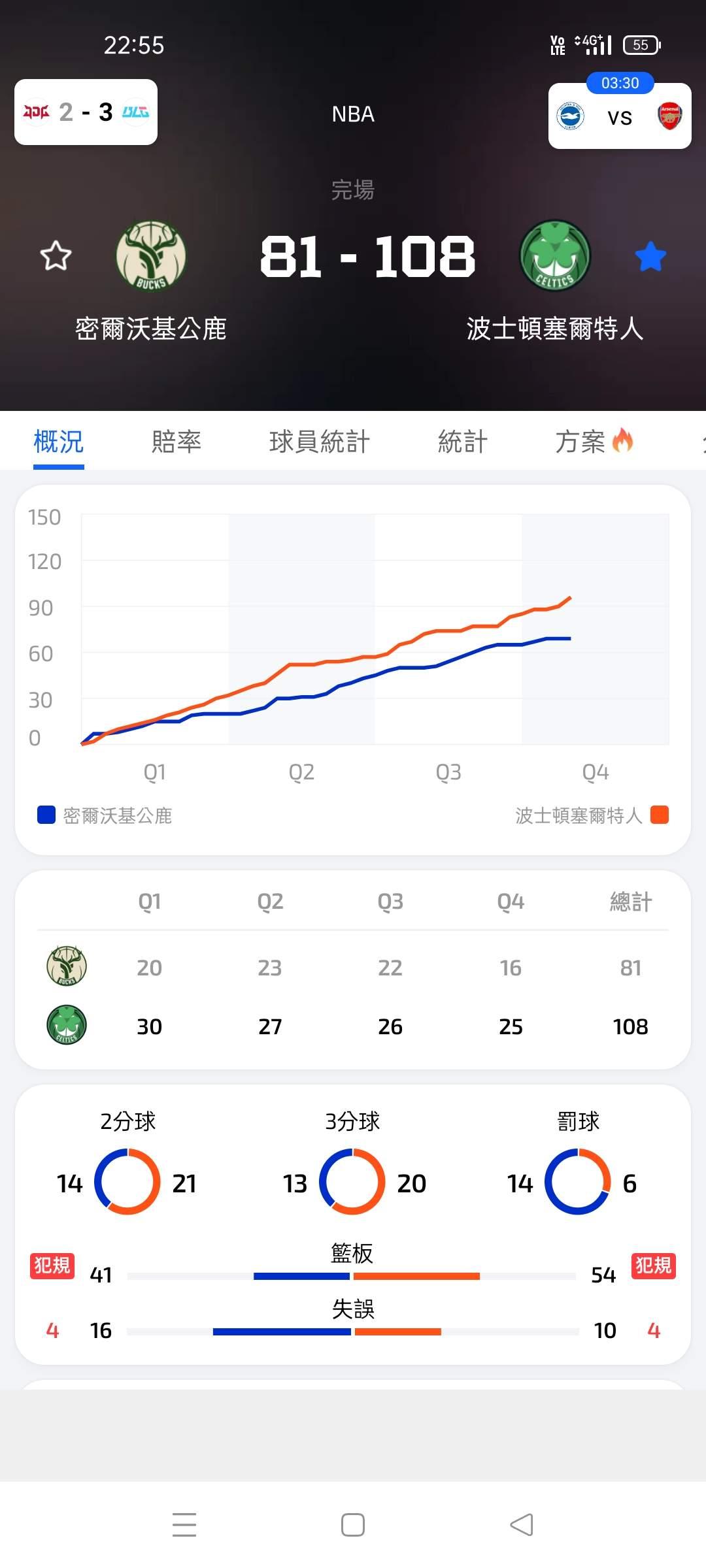Return home via the system home button
Screen dimensions: 706x1568
click(x=353, y=1525)
